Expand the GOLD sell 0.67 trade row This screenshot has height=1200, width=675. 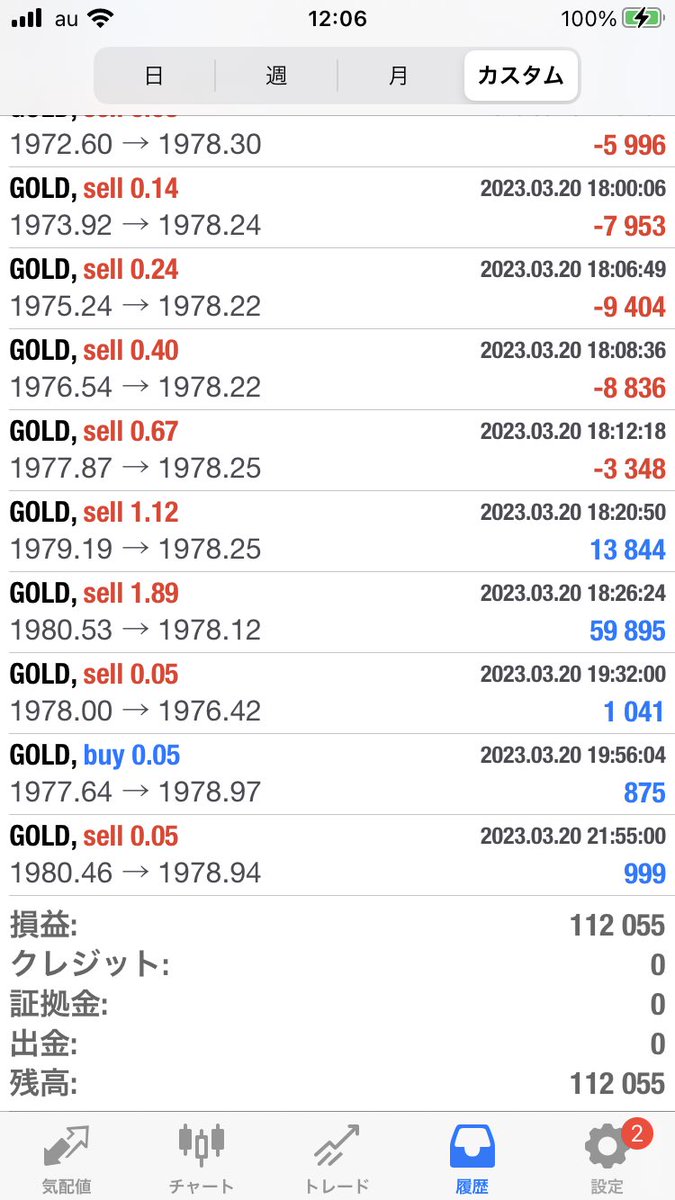pos(337,450)
